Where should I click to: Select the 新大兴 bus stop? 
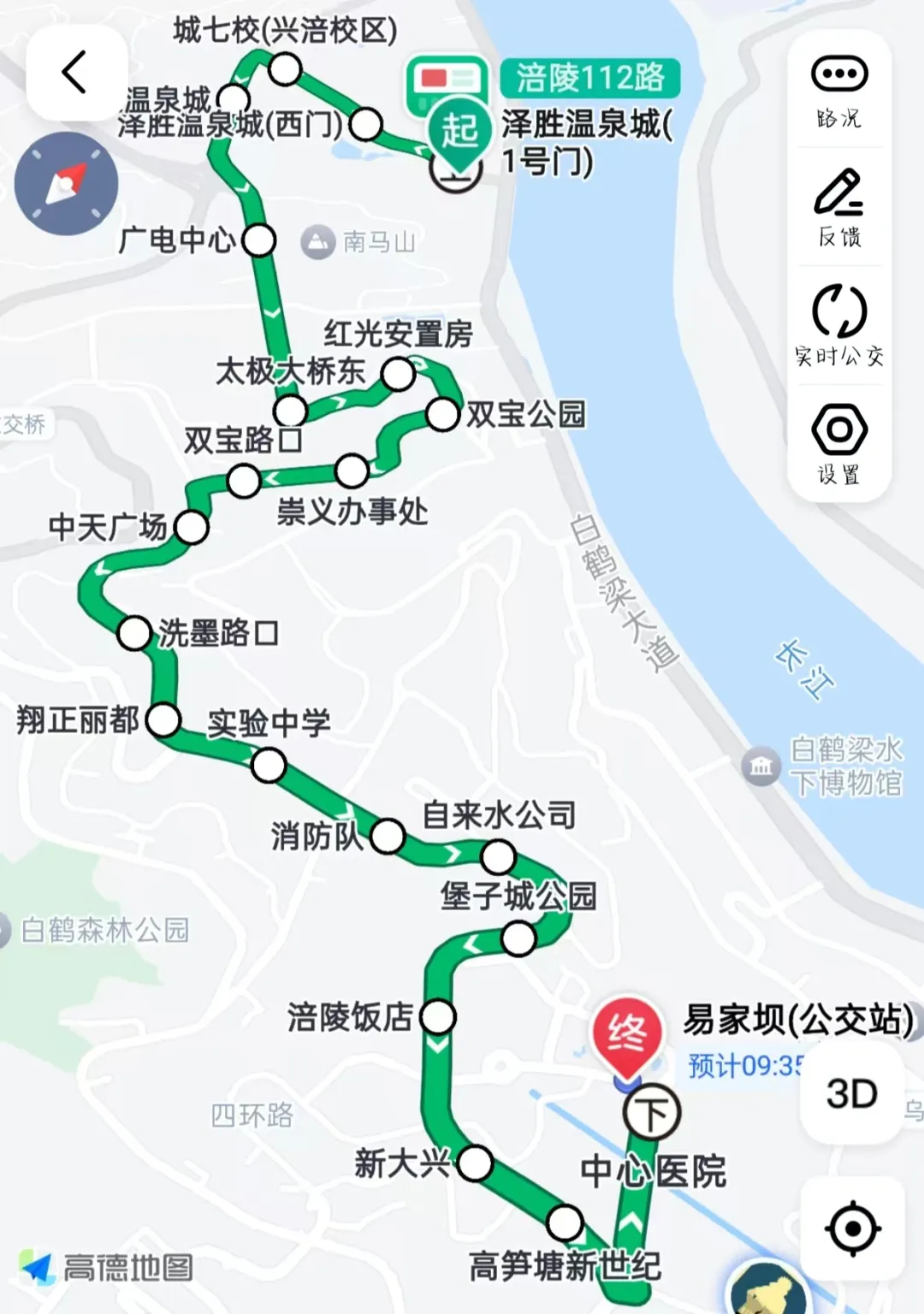(x=476, y=1163)
